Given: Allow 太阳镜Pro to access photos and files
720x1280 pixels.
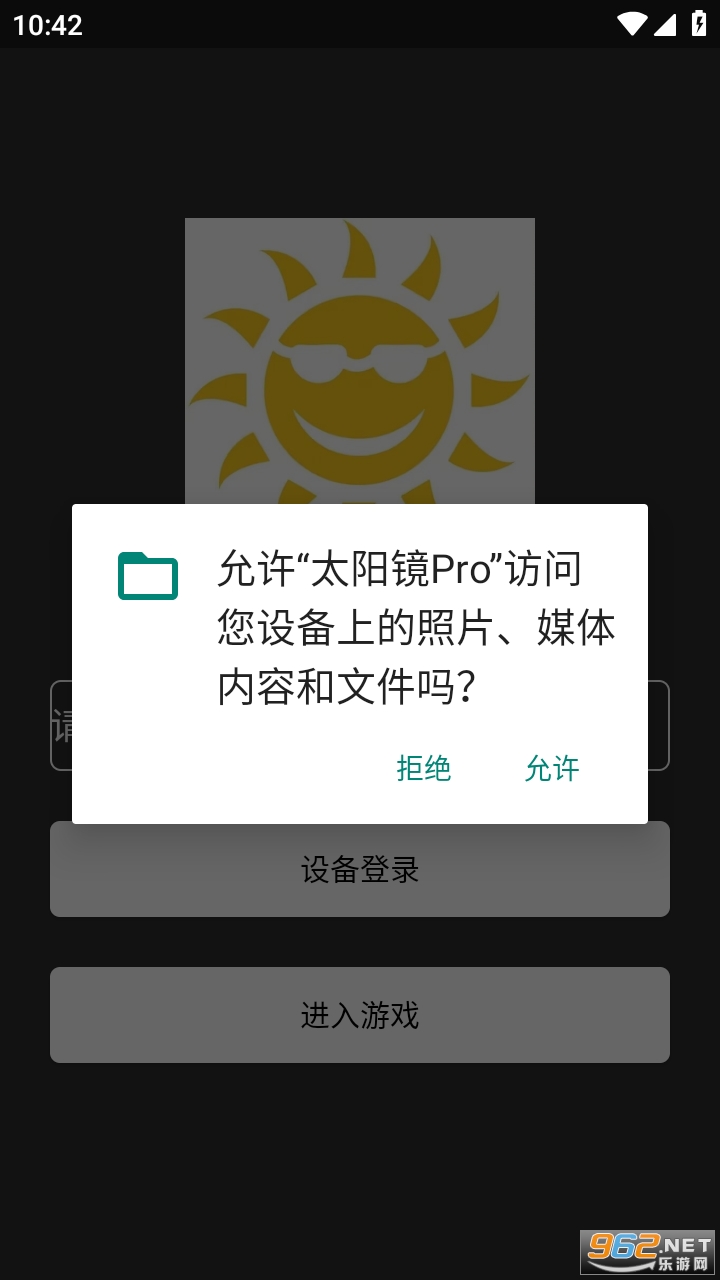Looking at the screenshot, I should [552, 768].
